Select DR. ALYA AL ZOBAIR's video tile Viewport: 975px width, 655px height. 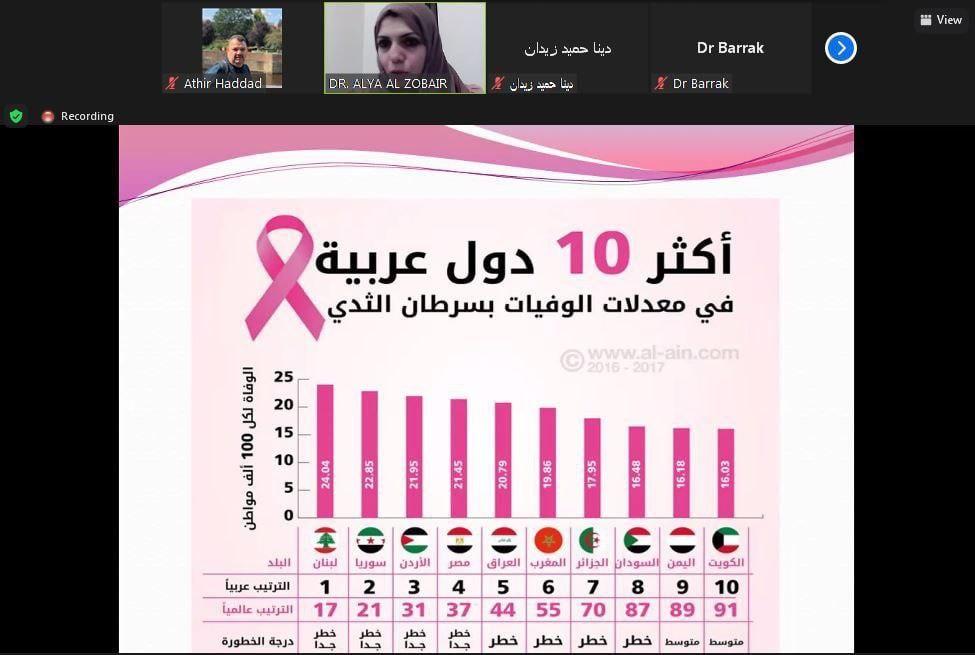(x=404, y=48)
